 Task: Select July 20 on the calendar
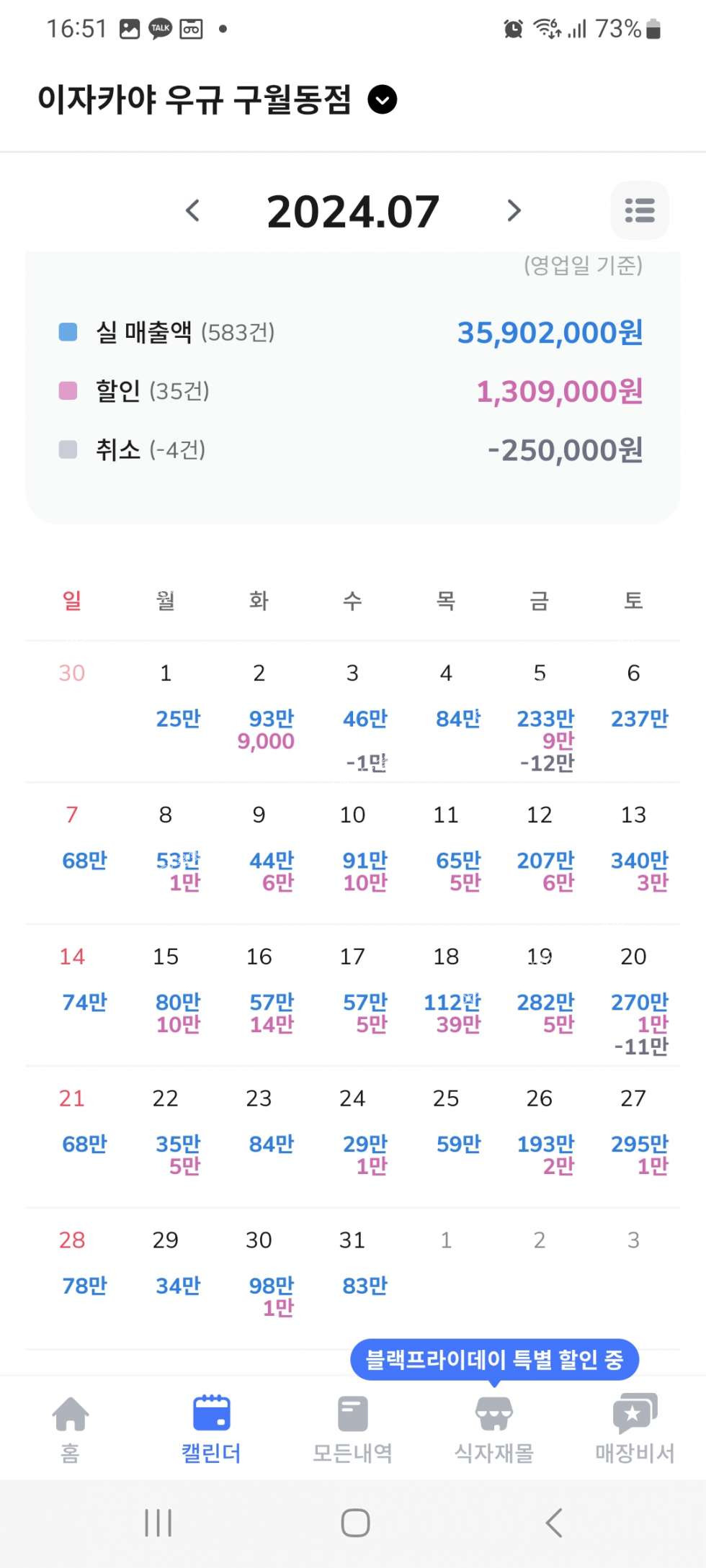coord(633,998)
